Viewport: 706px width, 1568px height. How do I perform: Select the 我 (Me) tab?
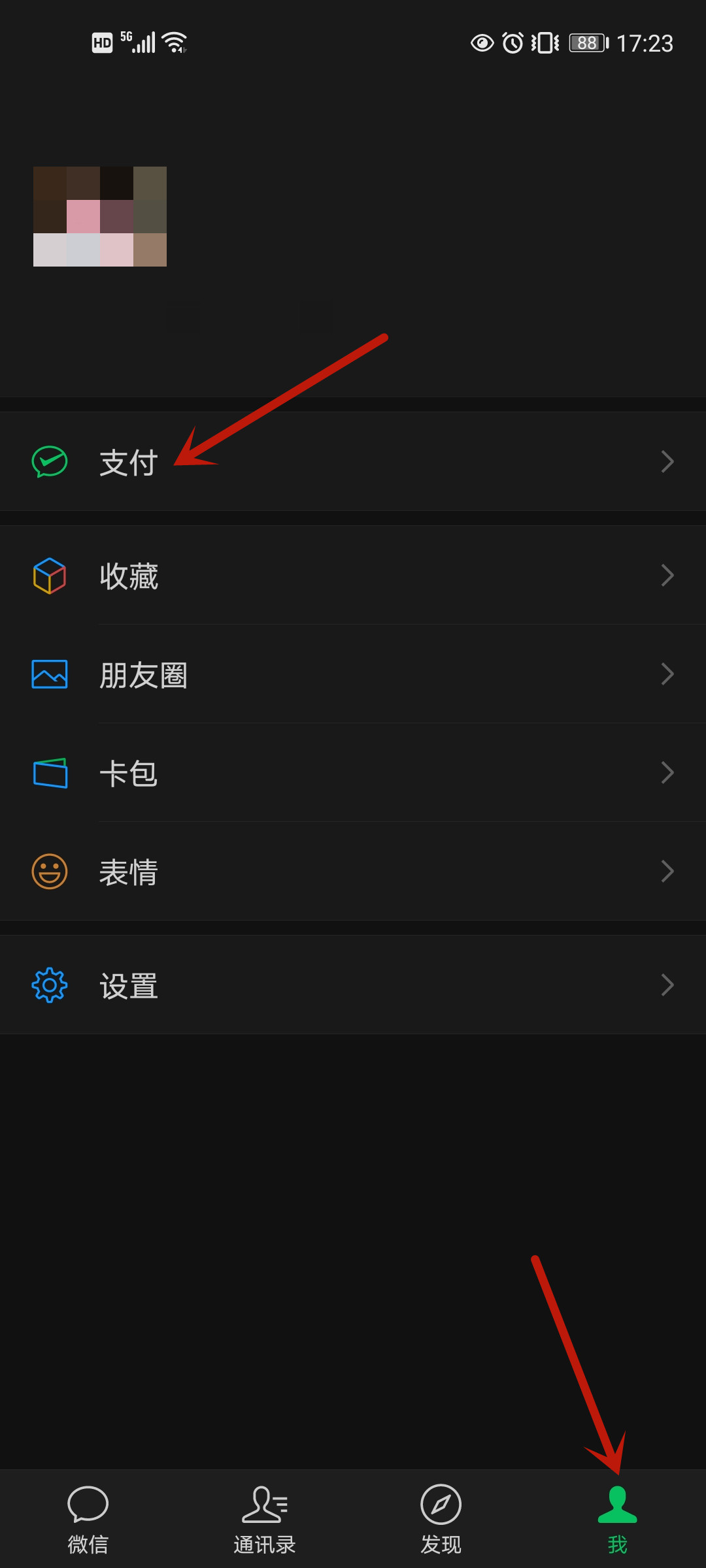pyautogui.click(x=617, y=1520)
